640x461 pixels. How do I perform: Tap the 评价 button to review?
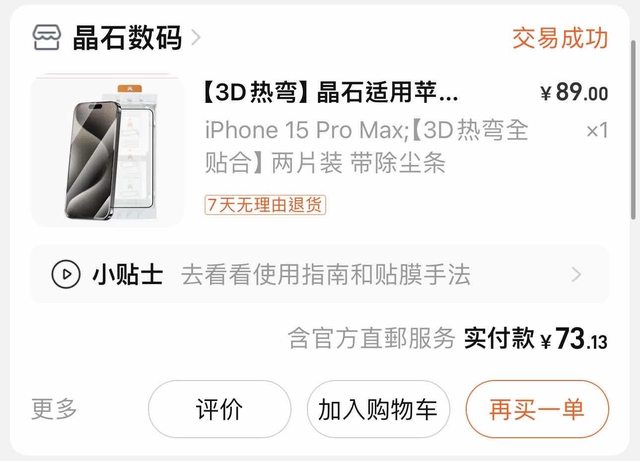[219, 409]
